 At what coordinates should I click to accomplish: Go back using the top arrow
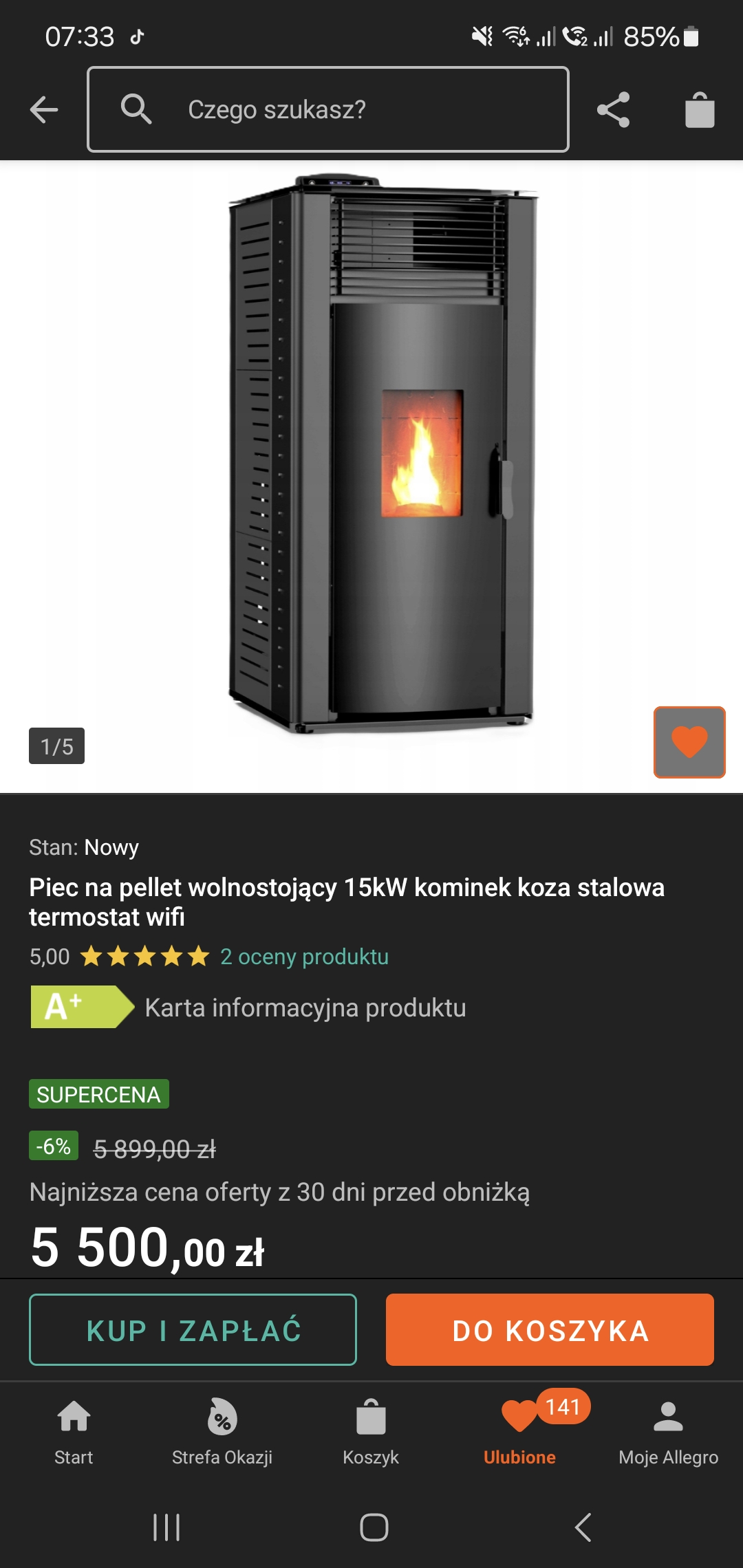[x=44, y=109]
